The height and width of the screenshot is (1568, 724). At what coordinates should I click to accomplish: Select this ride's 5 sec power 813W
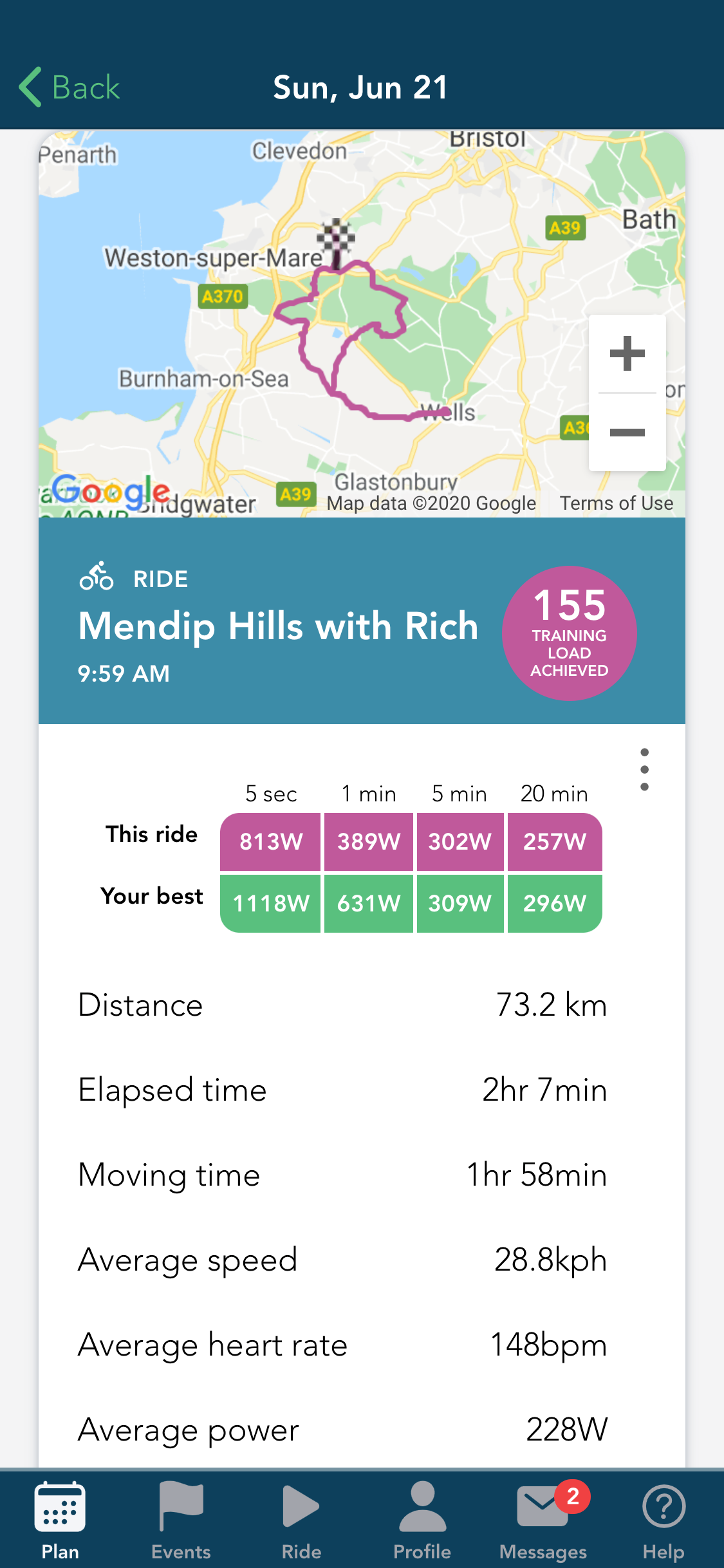coord(270,841)
